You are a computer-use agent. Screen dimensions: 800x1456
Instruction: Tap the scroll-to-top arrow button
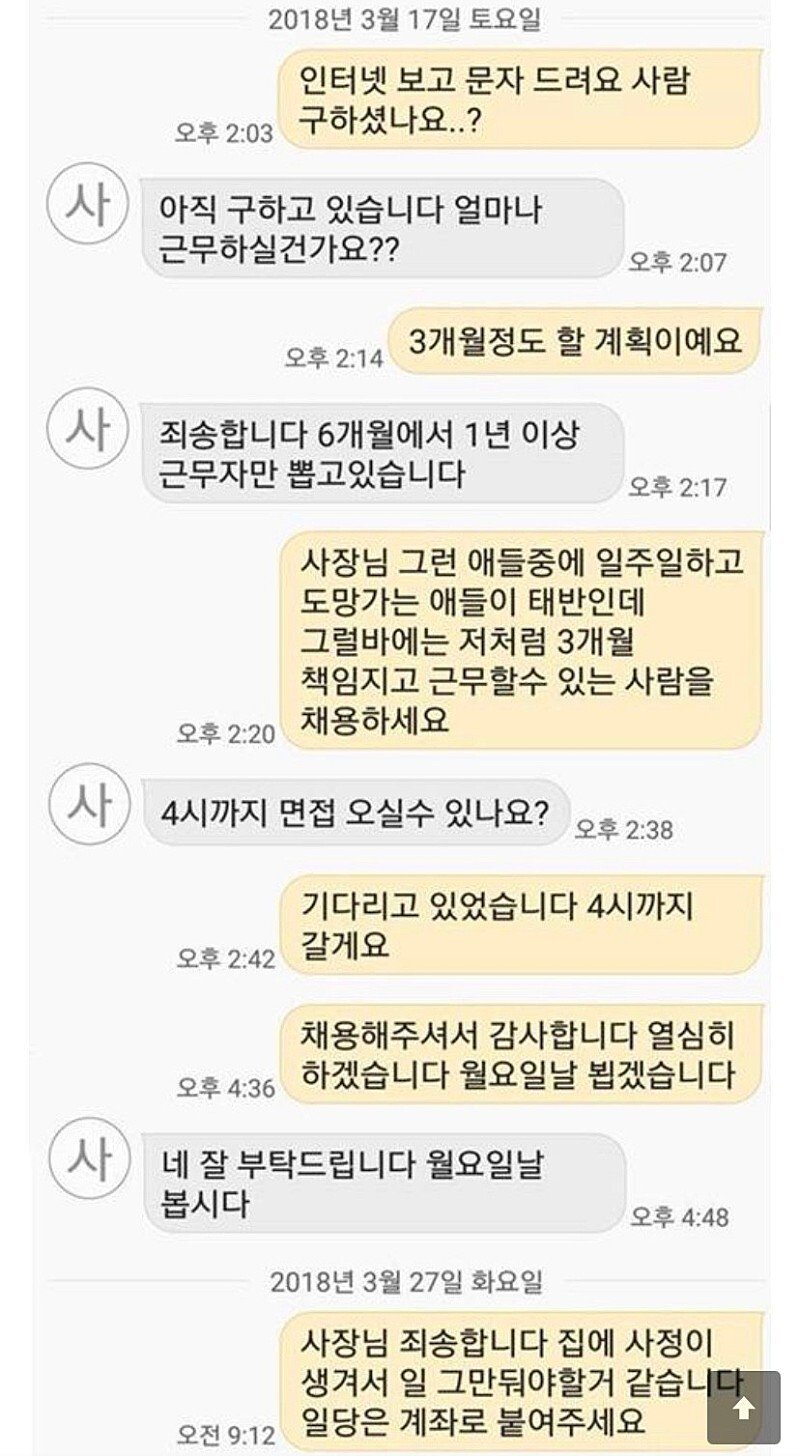coord(743,1407)
